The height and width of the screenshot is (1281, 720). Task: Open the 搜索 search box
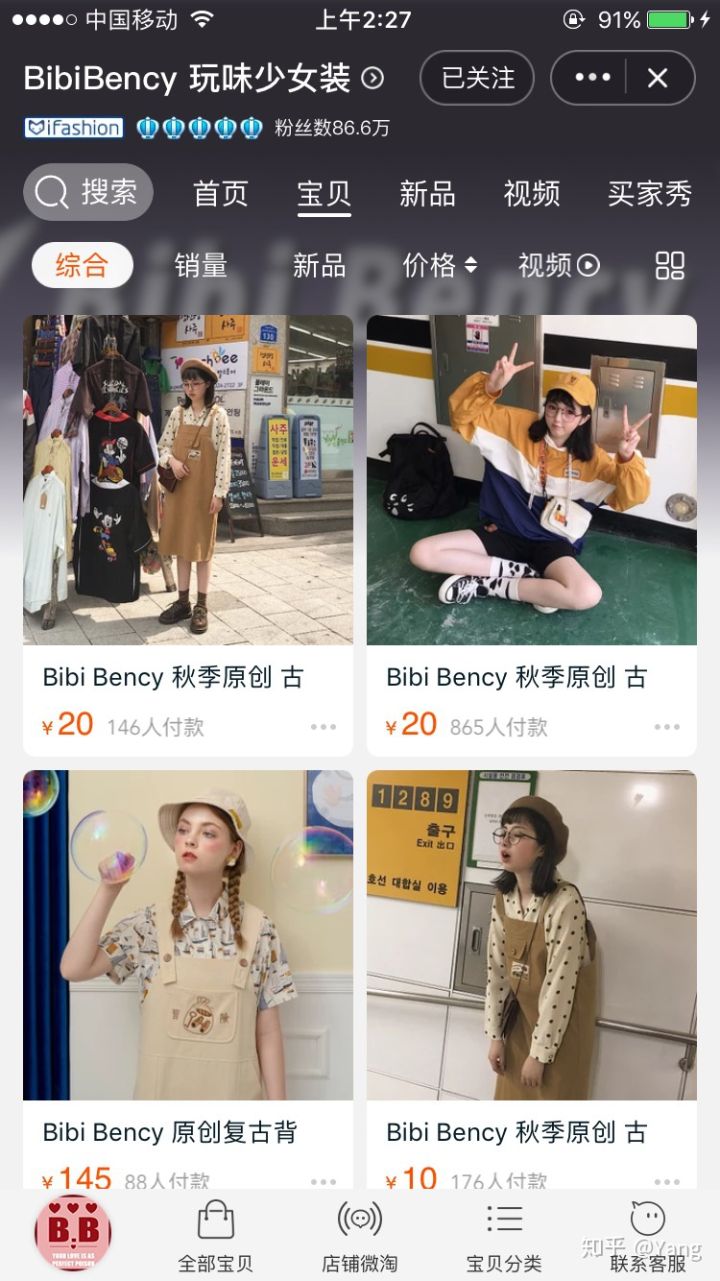88,192
